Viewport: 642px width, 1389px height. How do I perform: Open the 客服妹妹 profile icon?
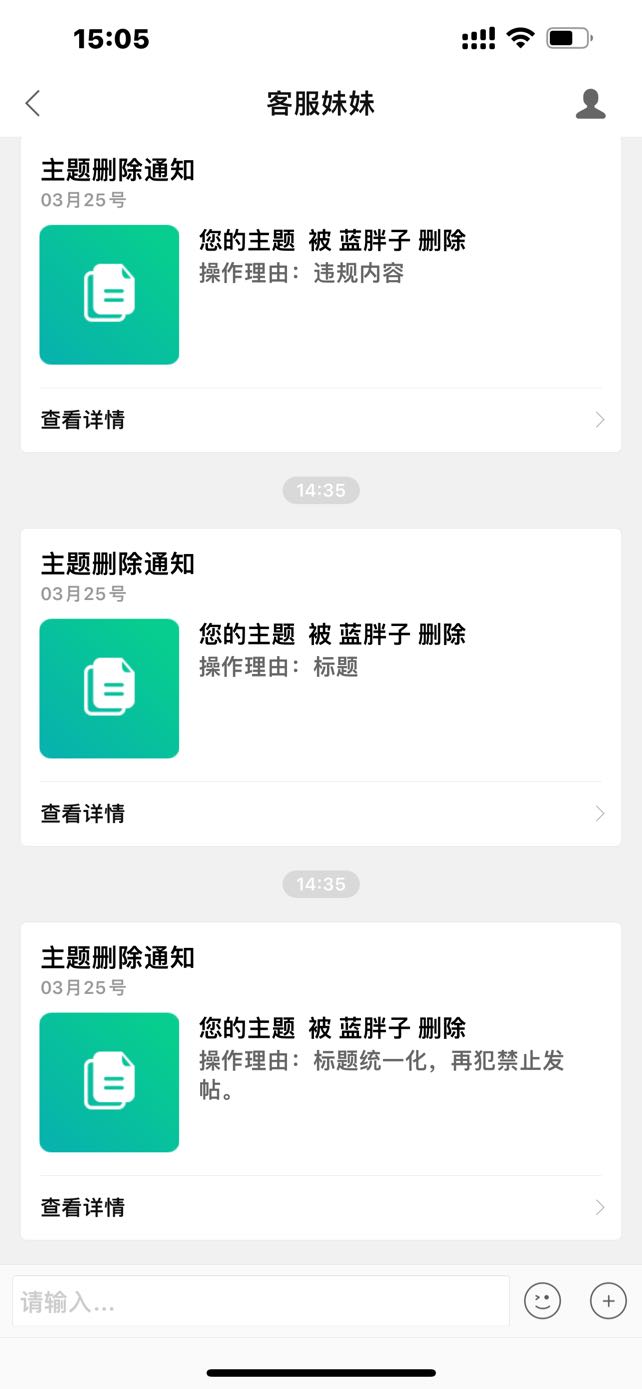coord(591,103)
